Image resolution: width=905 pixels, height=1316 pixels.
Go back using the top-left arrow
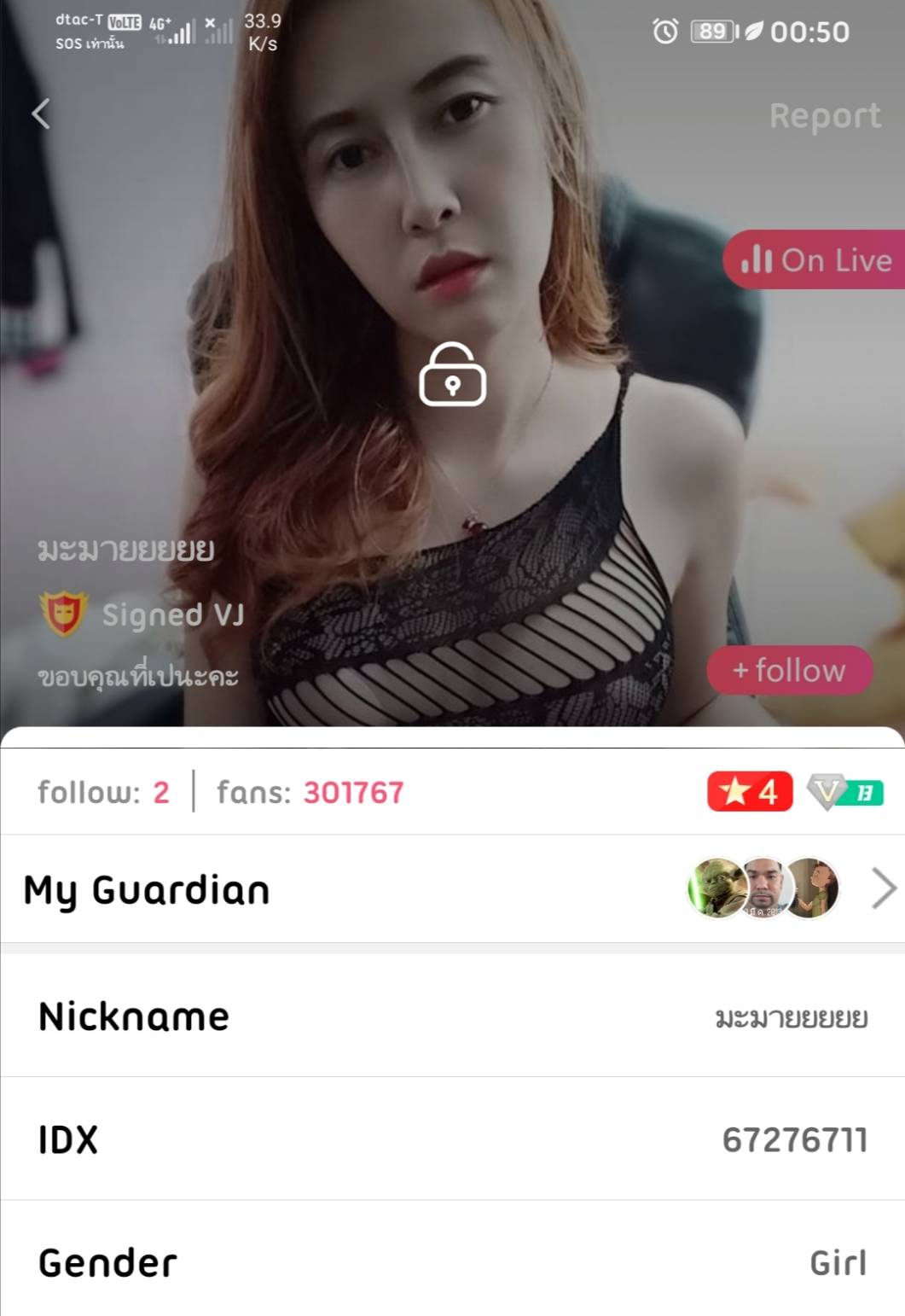[41, 114]
